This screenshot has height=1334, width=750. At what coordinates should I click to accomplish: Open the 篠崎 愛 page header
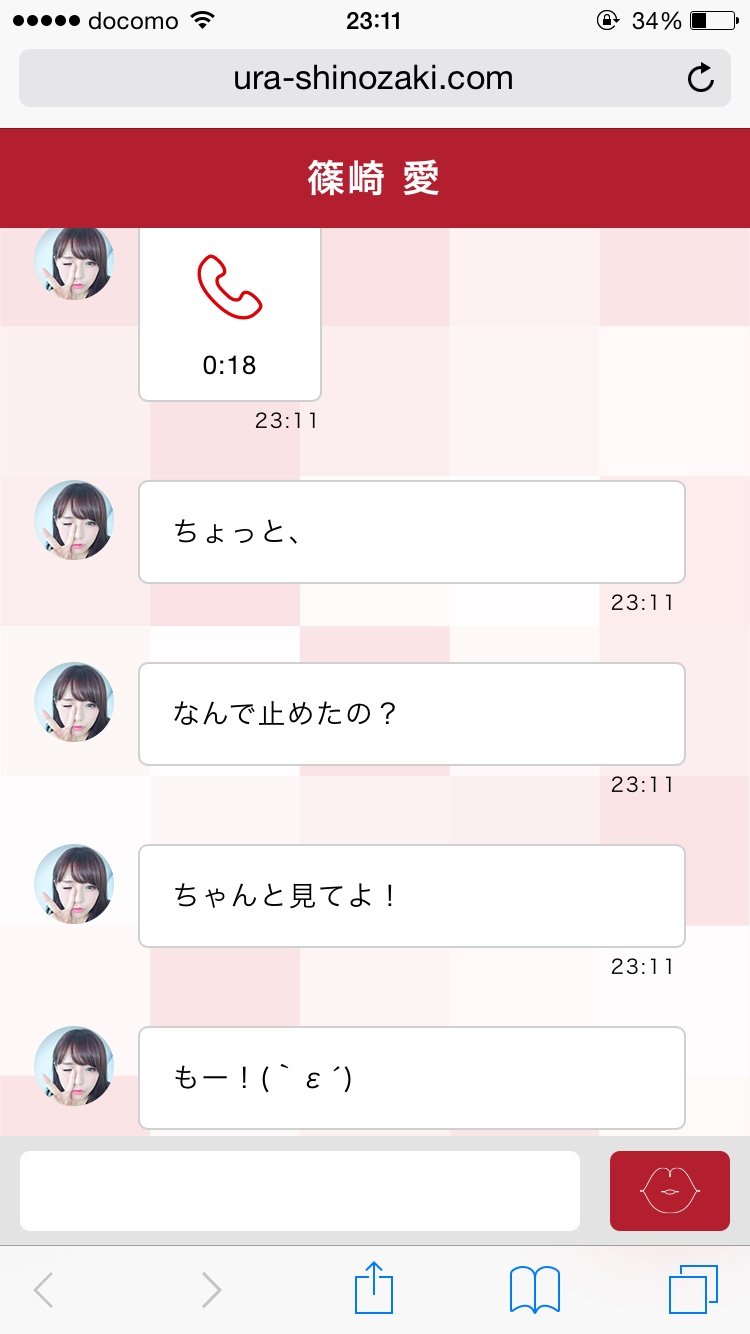(x=375, y=177)
